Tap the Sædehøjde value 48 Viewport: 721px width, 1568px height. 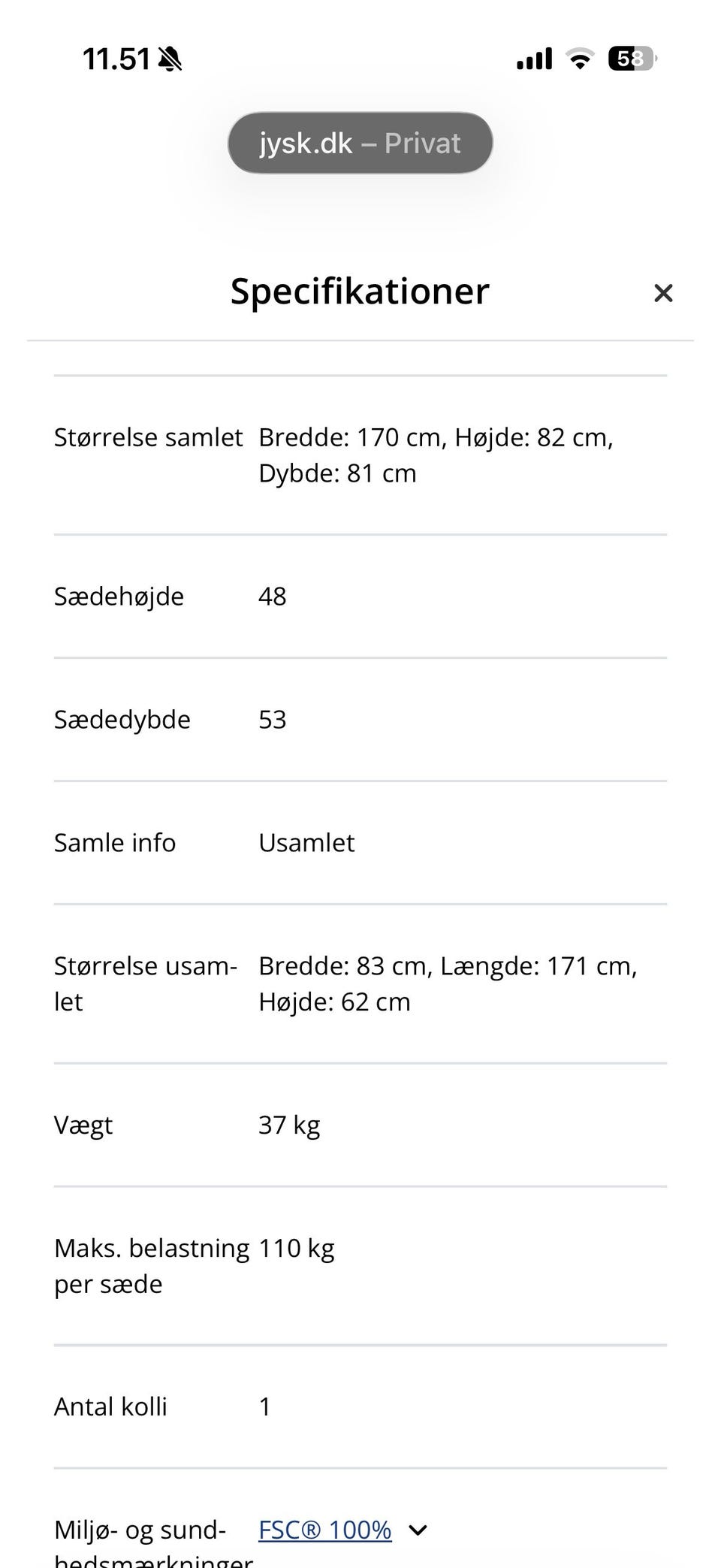tap(272, 596)
